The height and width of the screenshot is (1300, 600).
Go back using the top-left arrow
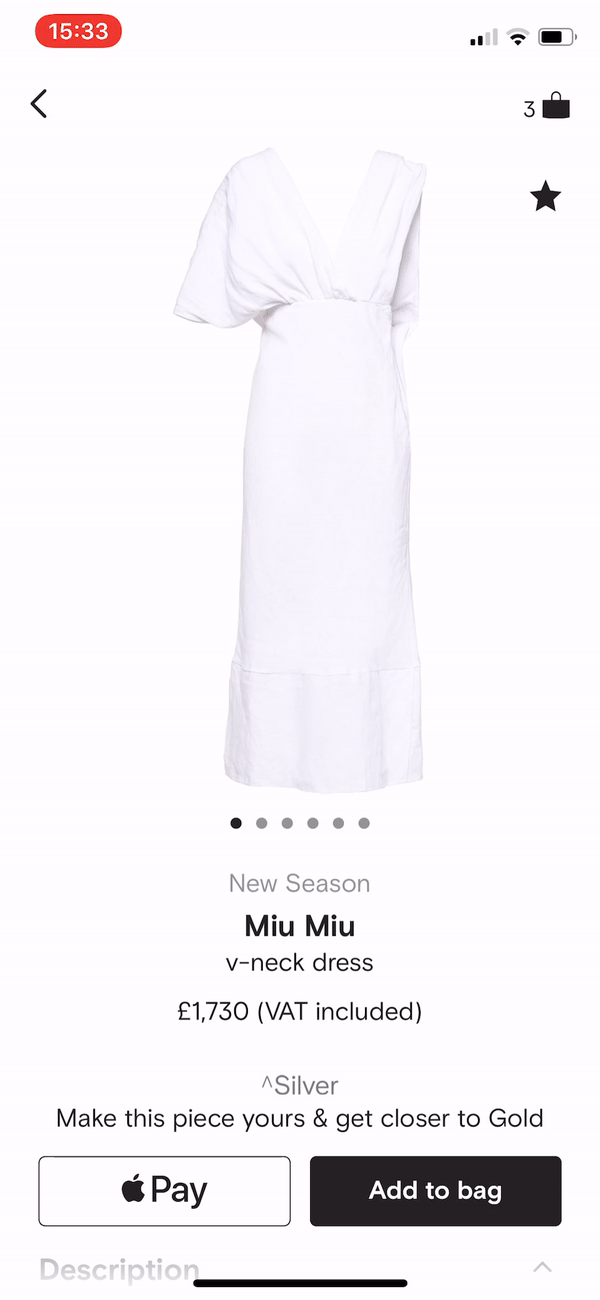click(x=39, y=104)
